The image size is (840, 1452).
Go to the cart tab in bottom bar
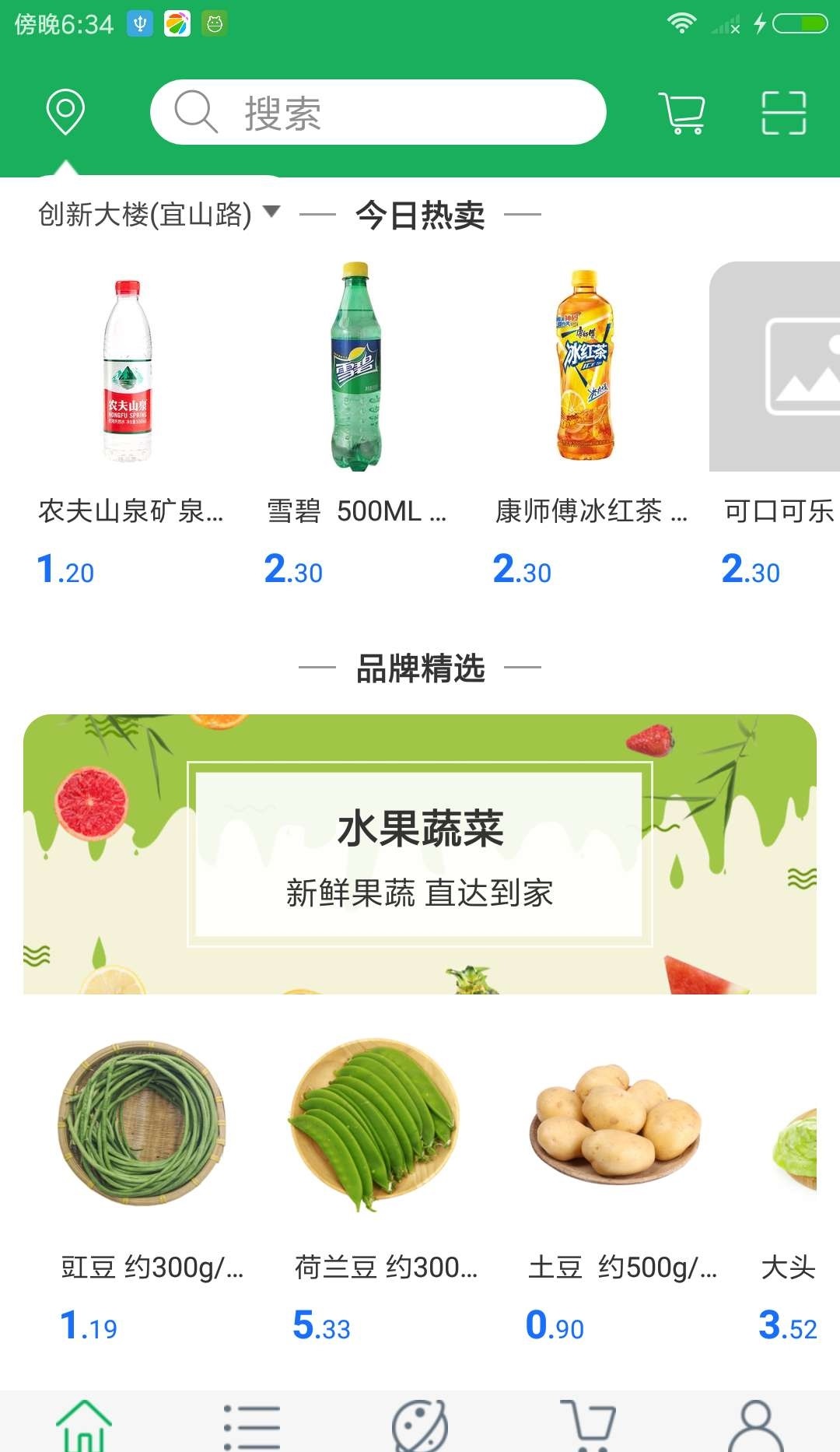point(588,1424)
